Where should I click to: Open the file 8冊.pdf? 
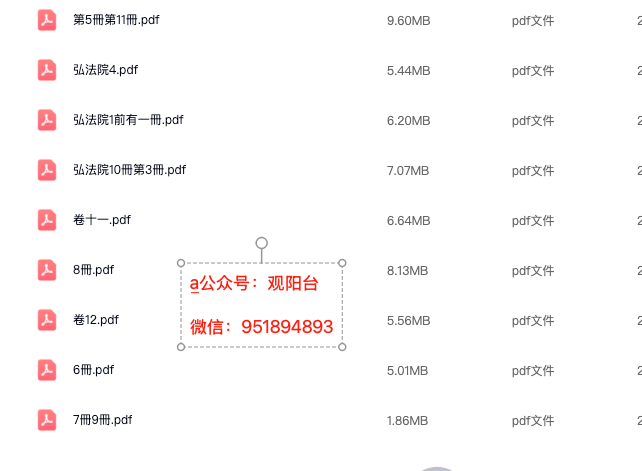click(x=93, y=270)
